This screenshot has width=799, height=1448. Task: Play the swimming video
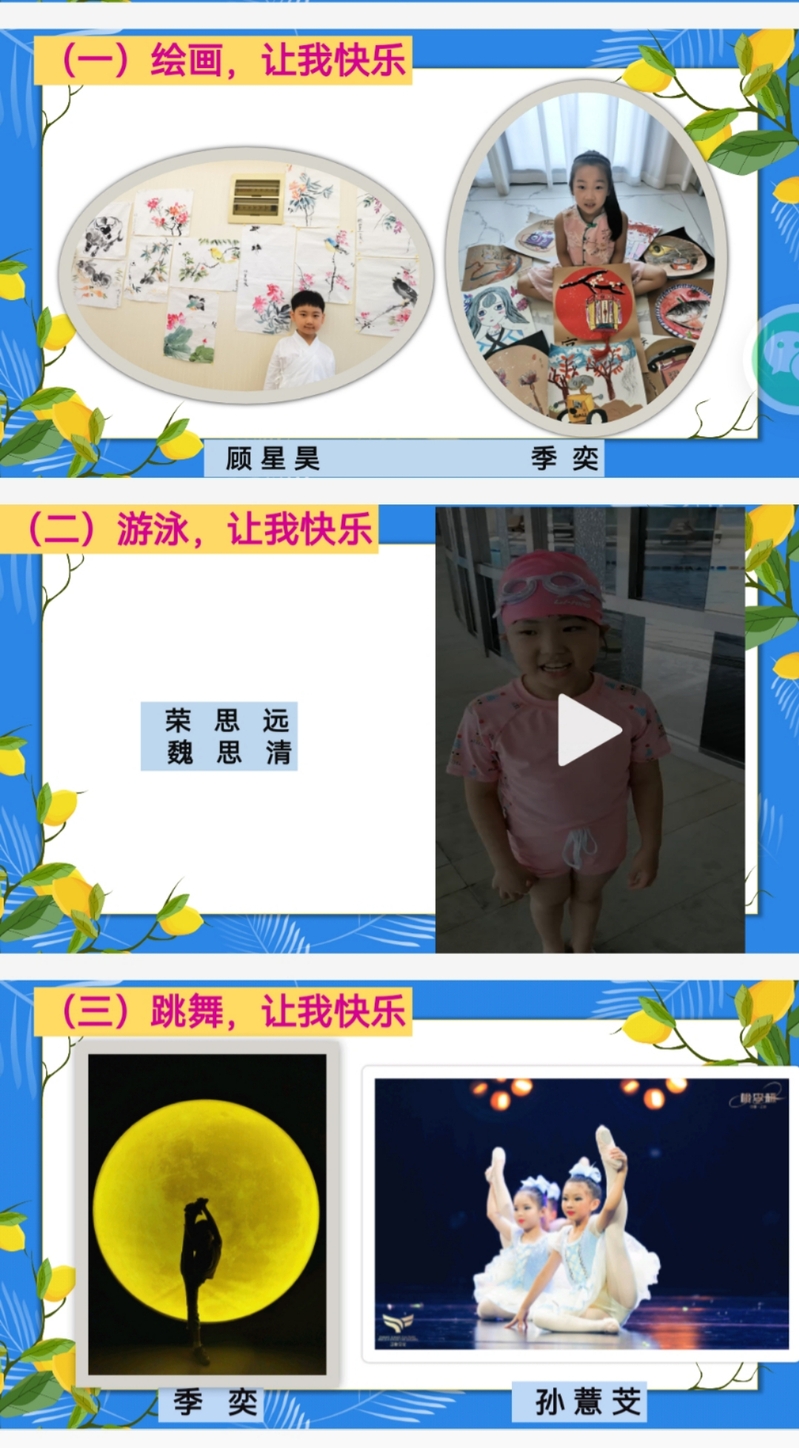click(588, 730)
